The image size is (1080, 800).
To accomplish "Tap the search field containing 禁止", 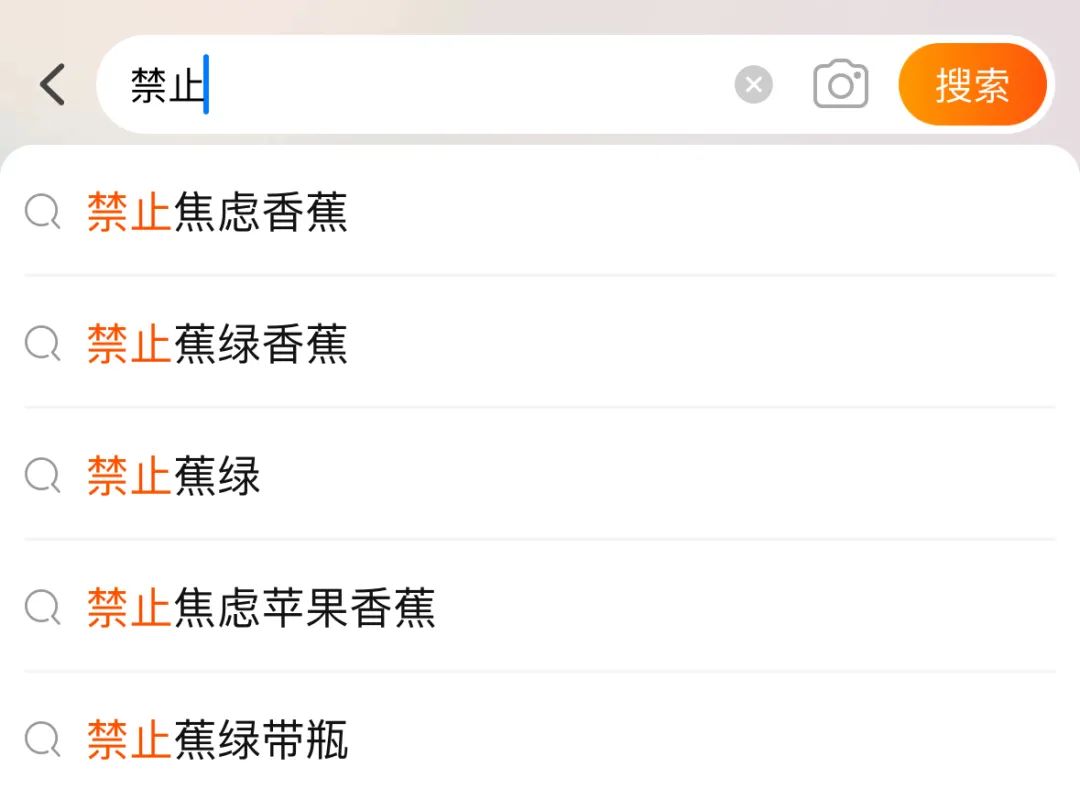I will pos(420,86).
